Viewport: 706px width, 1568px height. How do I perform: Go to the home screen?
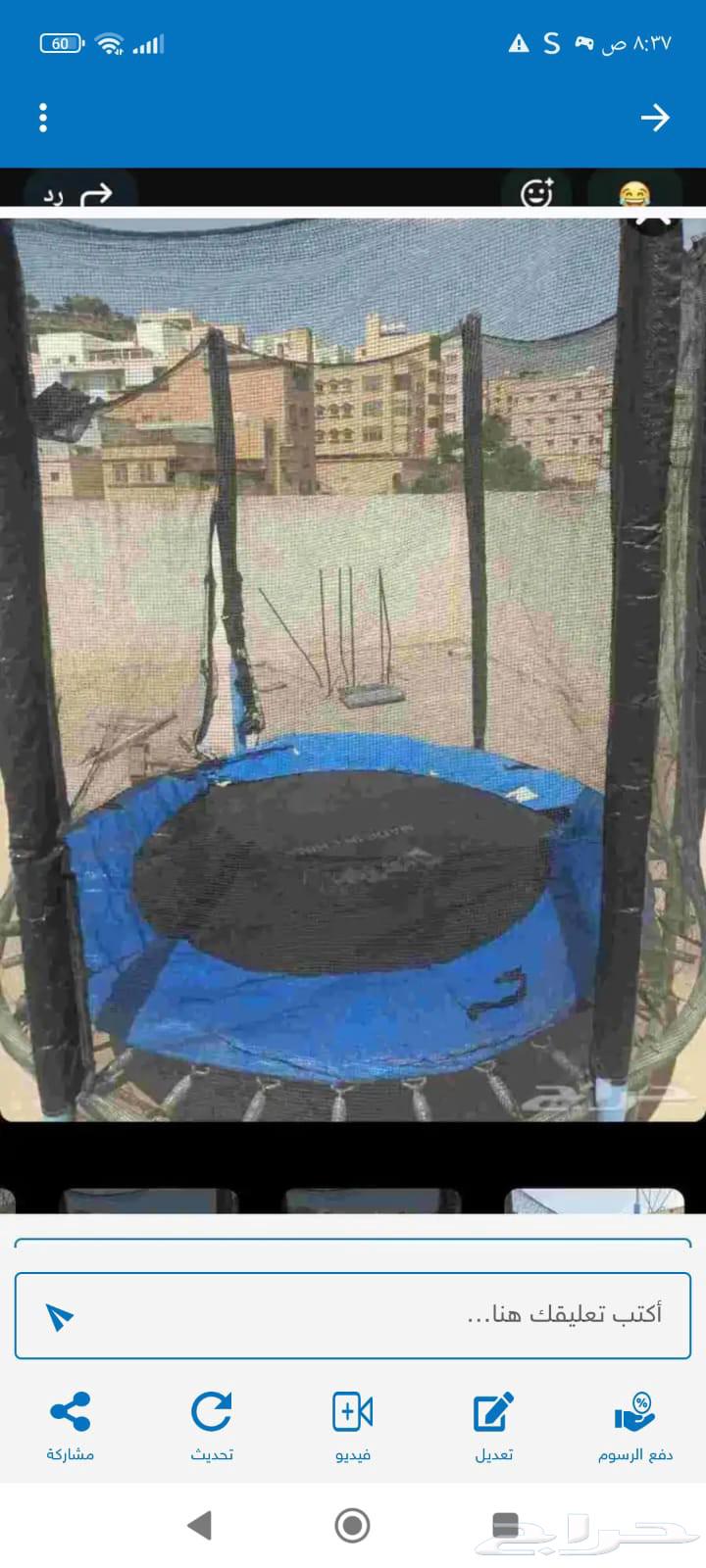[353, 1525]
